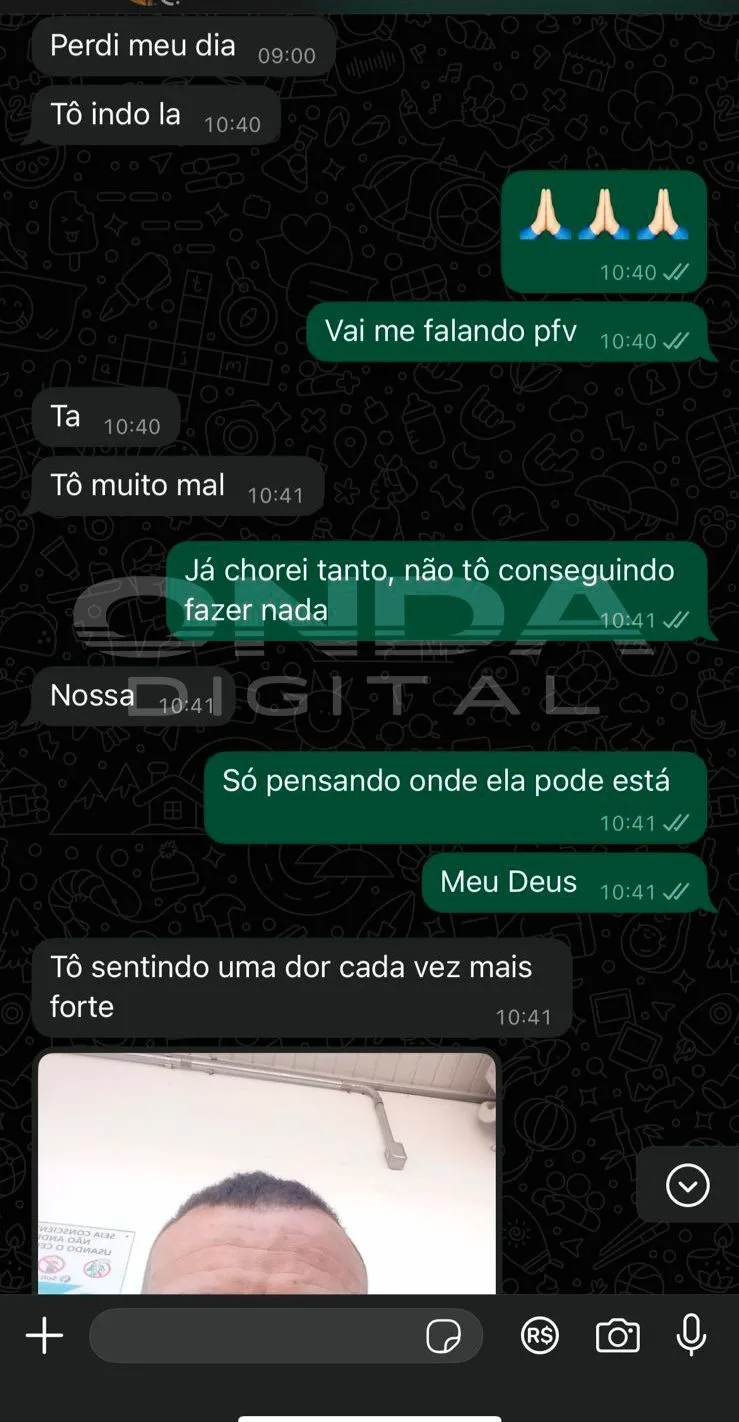Tap the microphone to record audio
Image resolution: width=739 pixels, height=1422 pixels.
coord(691,1335)
